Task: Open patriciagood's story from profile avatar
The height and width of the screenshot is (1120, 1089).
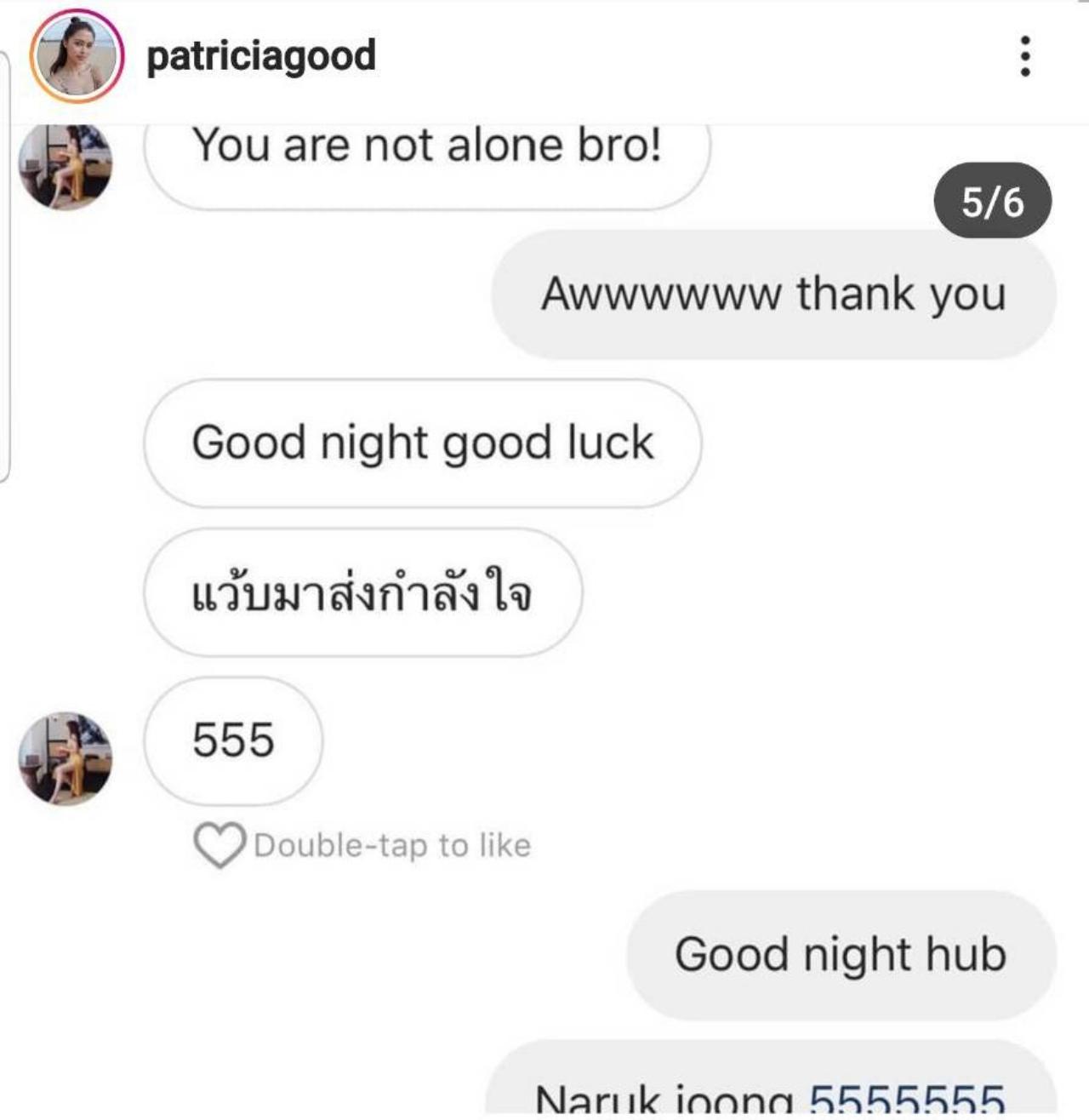Action: coord(77,56)
